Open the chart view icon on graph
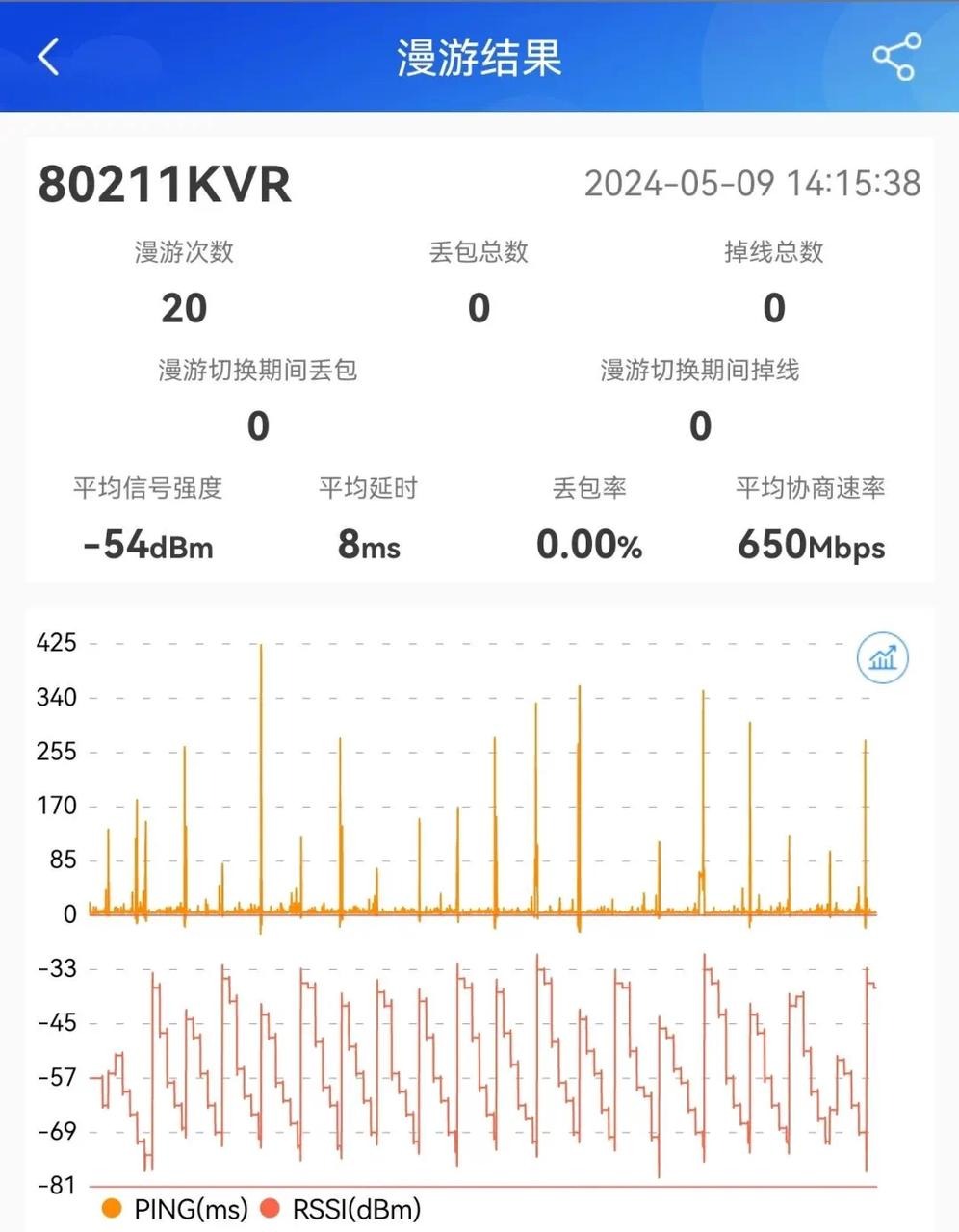The width and height of the screenshot is (959, 1232). 882,658
